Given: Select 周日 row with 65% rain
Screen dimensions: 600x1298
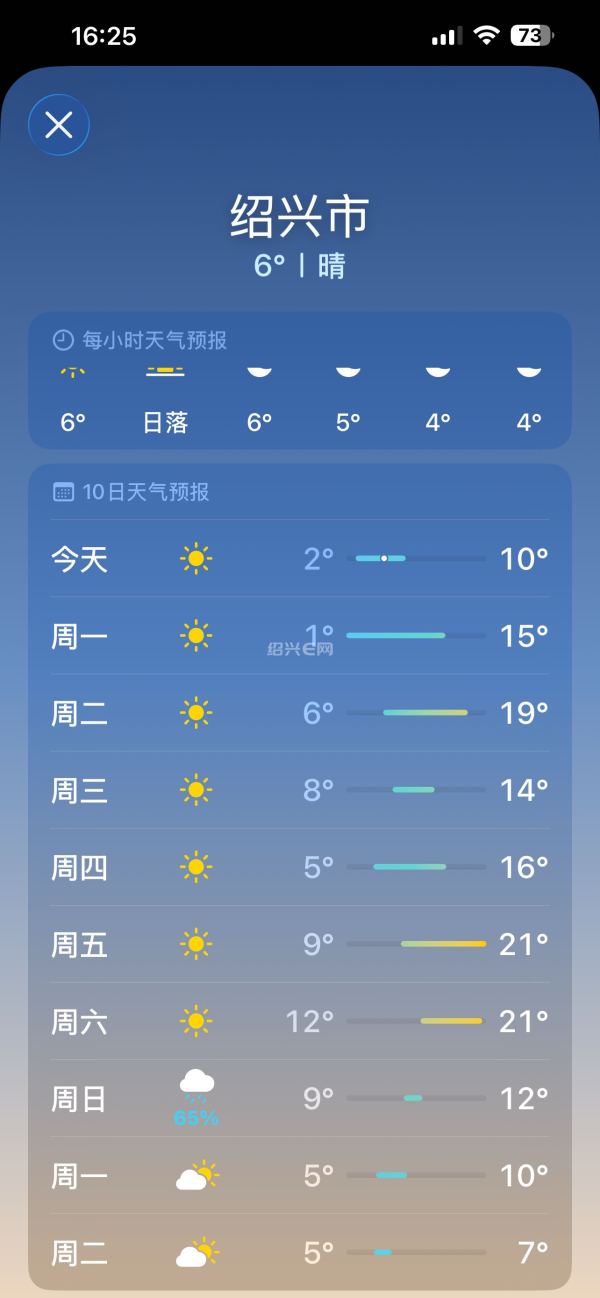Looking at the screenshot, I should tap(300, 1098).
